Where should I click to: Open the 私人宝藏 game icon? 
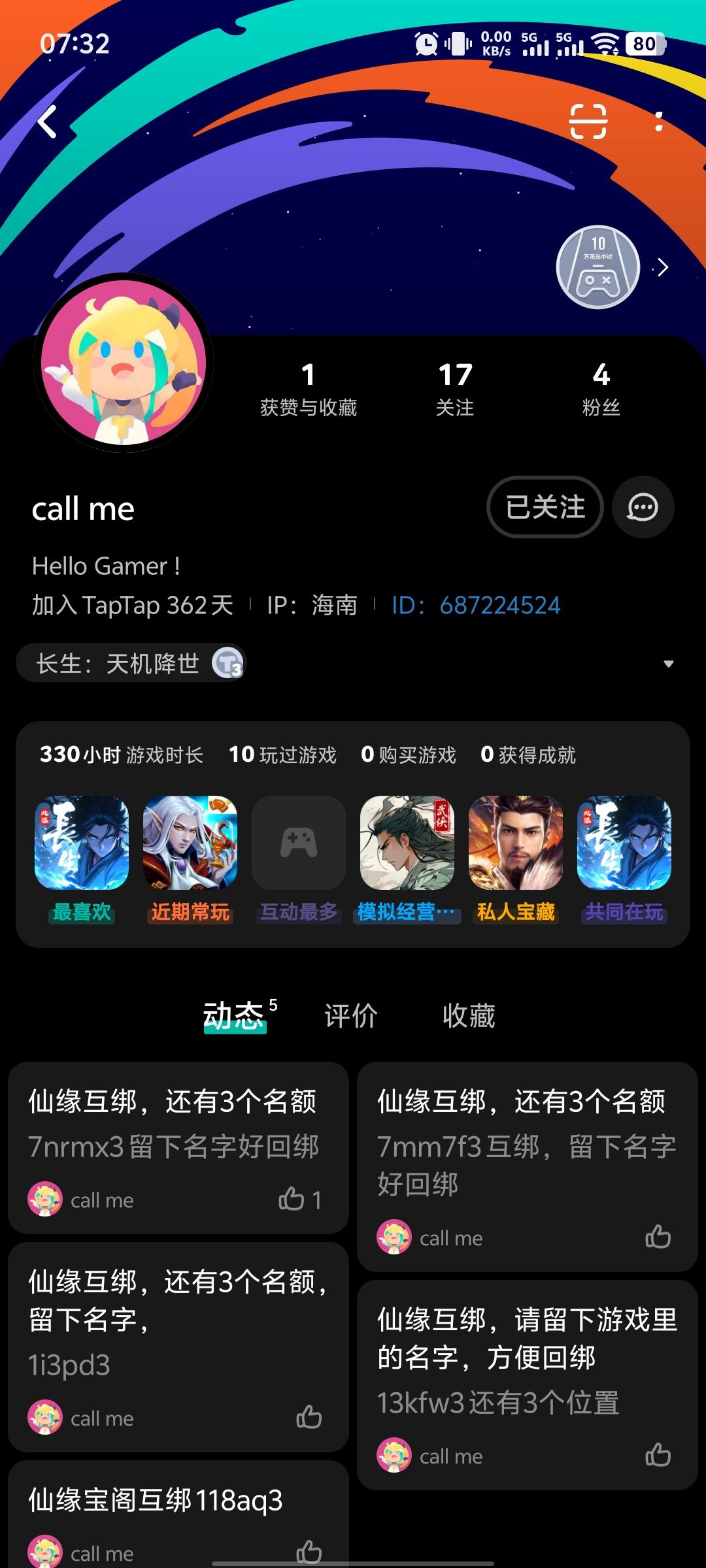(515, 844)
